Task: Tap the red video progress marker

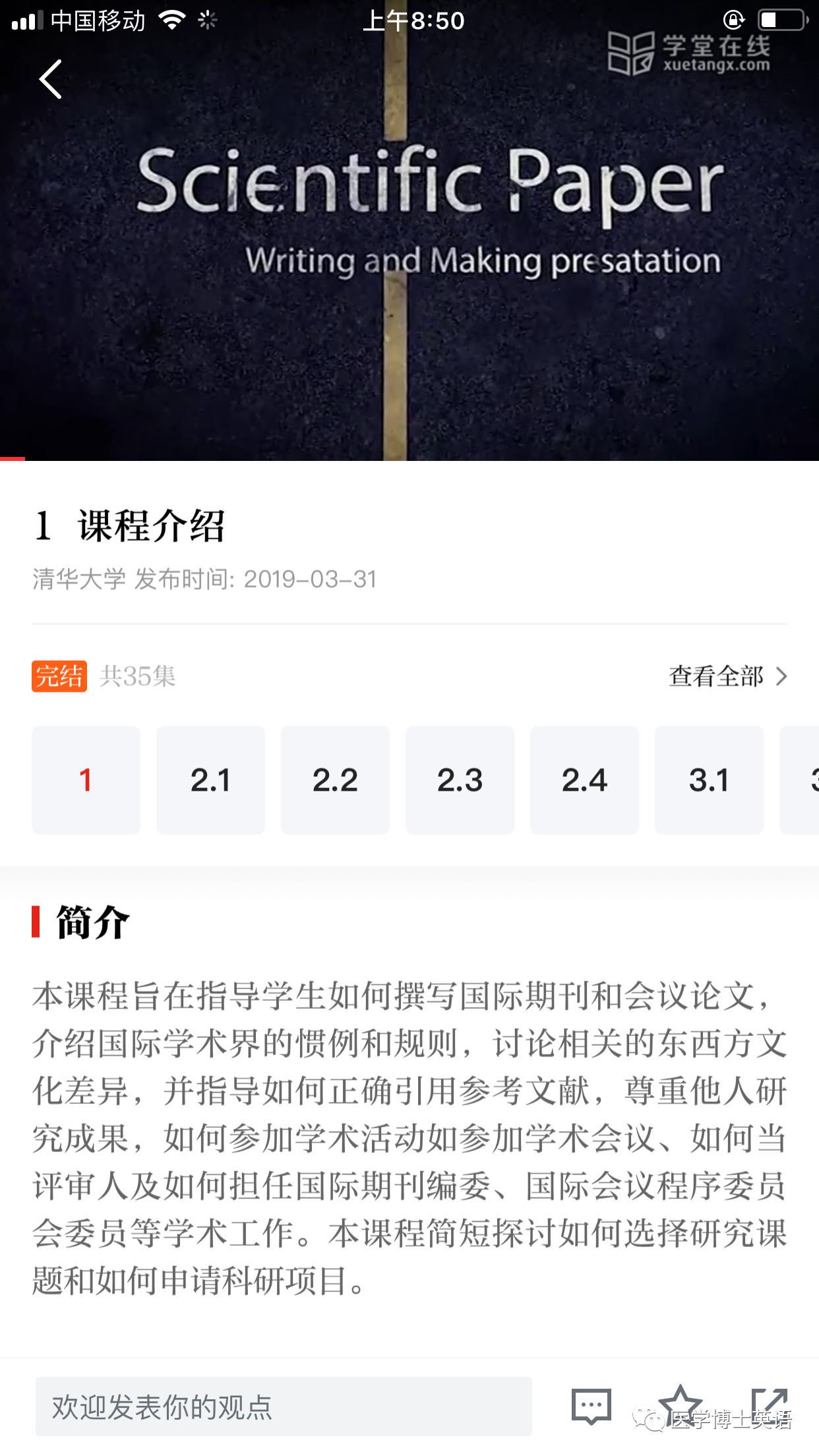Action: point(13,460)
